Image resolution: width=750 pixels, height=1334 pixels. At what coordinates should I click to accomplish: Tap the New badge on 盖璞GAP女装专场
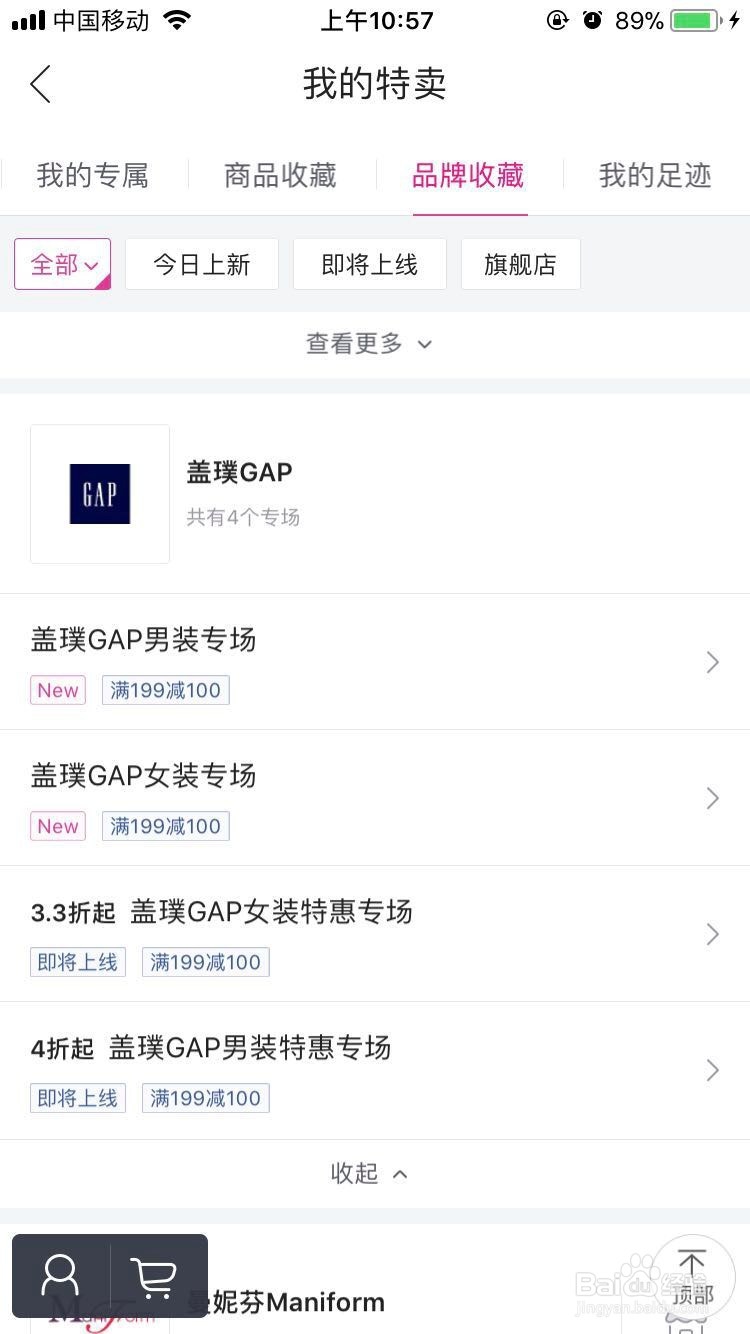tap(57, 826)
